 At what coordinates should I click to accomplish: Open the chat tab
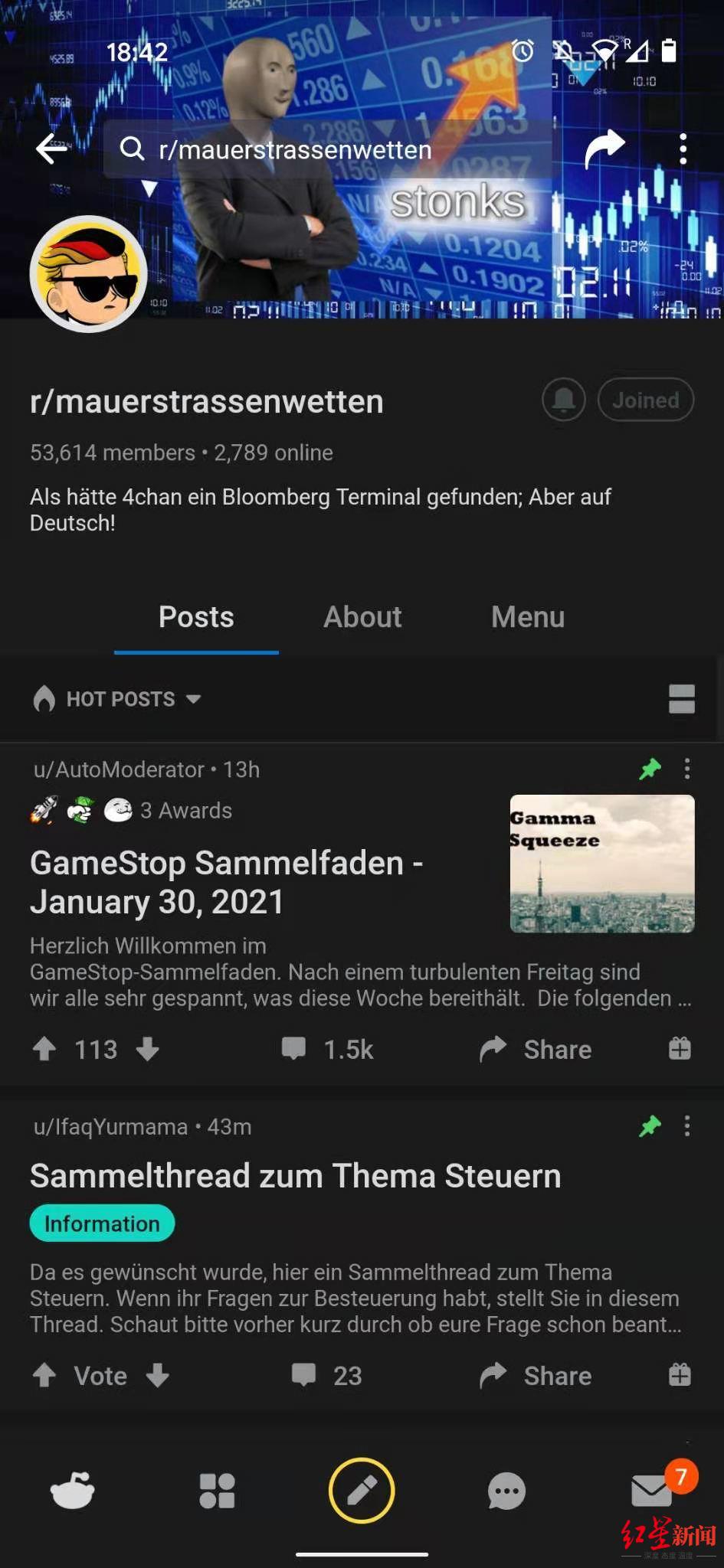pos(506,1491)
